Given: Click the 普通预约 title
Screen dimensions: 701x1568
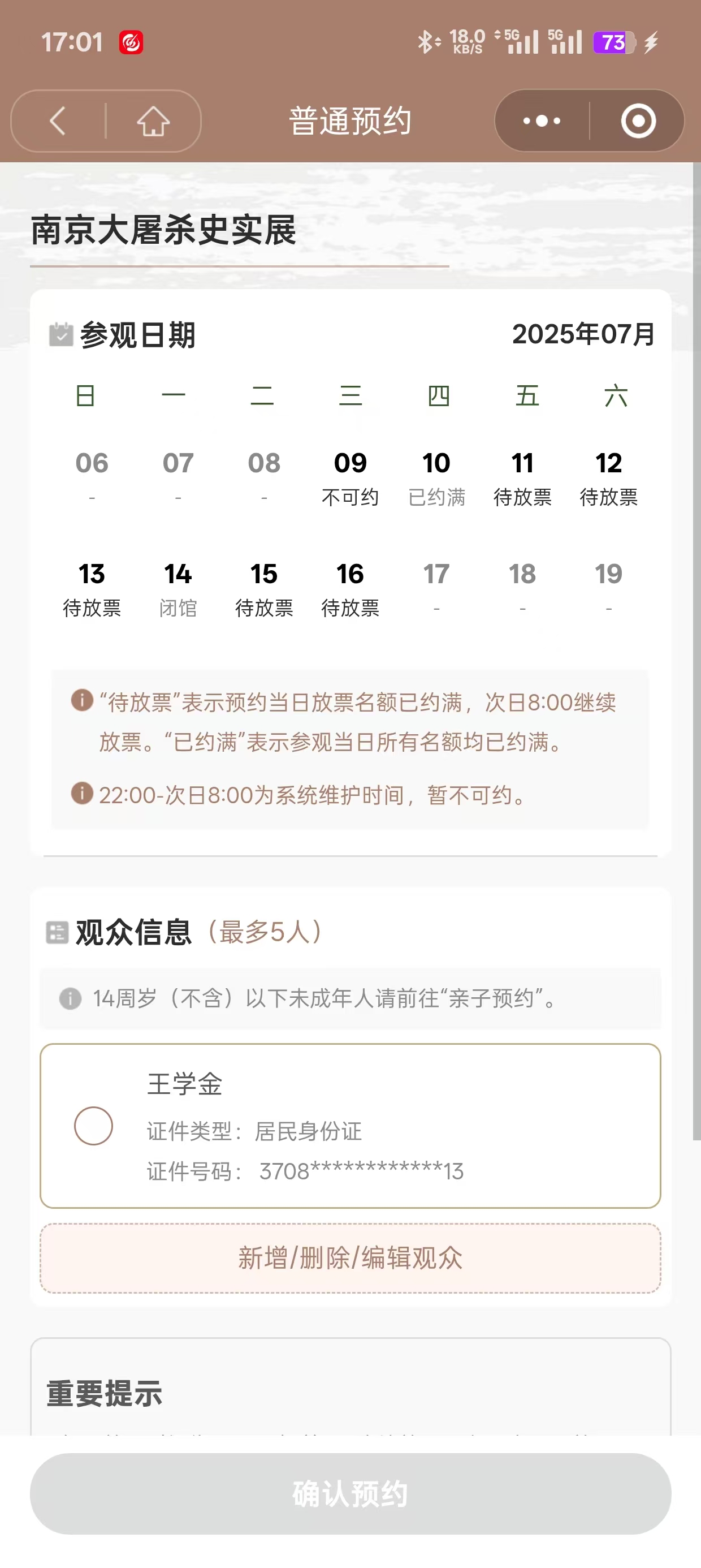Looking at the screenshot, I should [350, 120].
